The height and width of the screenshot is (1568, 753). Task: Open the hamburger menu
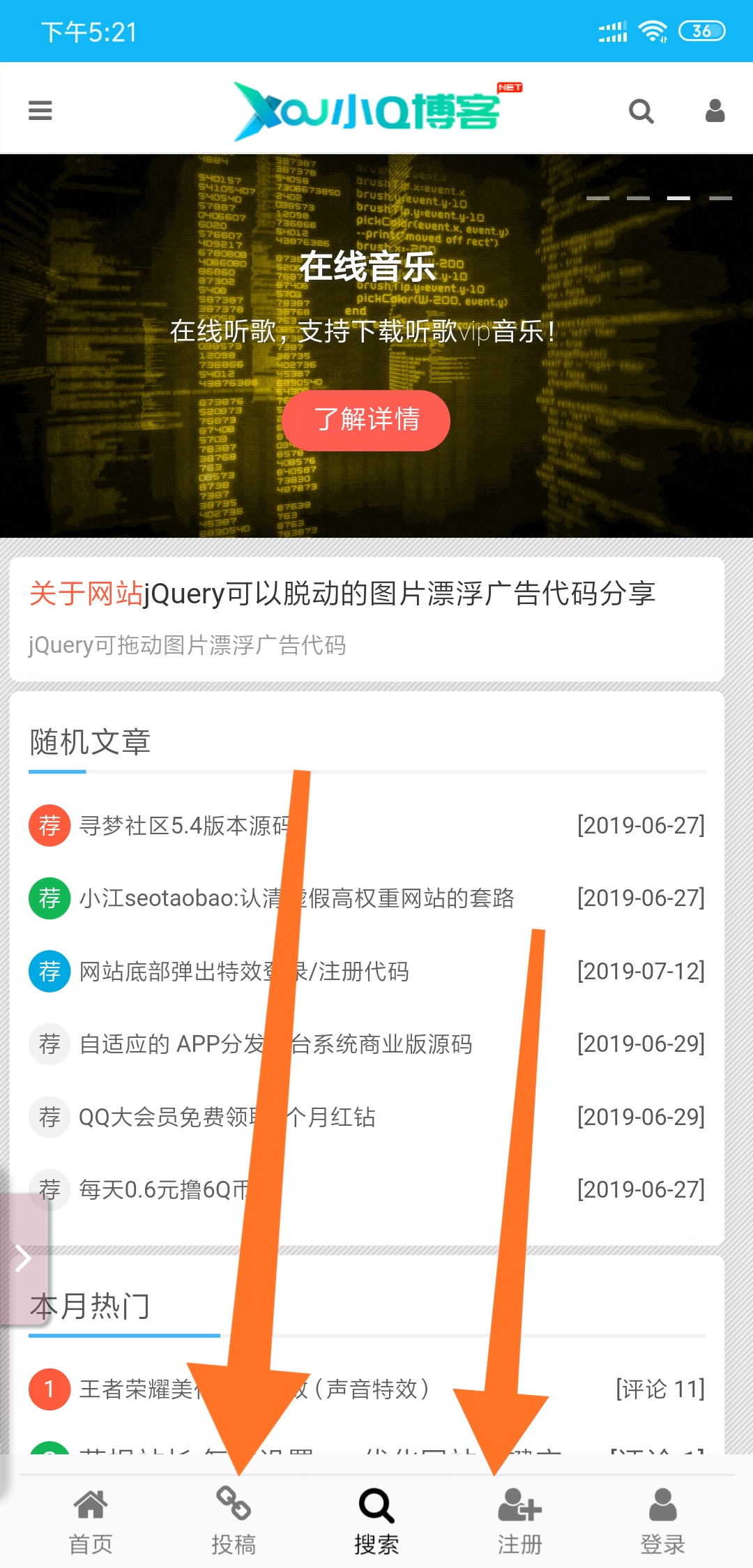pos(40,110)
